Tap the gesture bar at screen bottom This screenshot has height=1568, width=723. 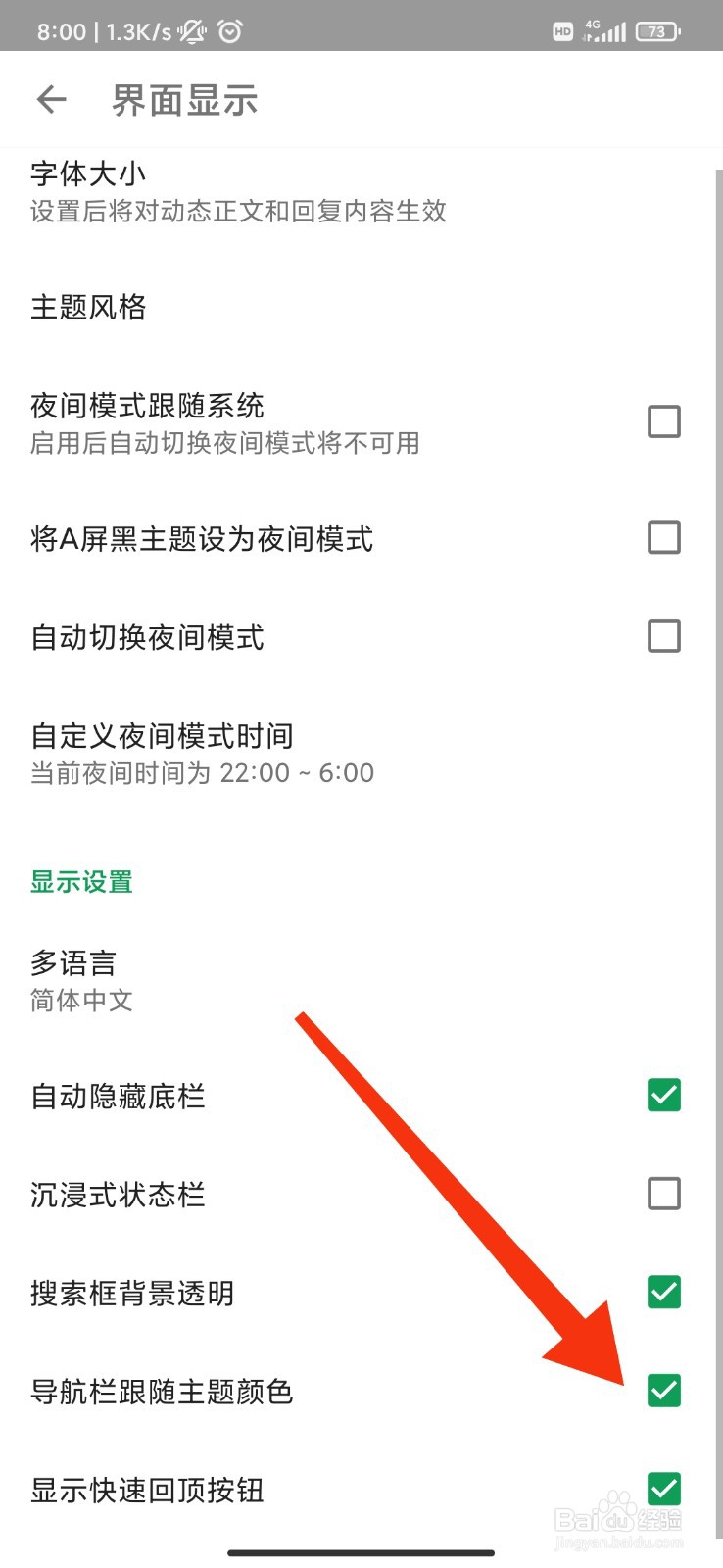pyautogui.click(x=361, y=1552)
